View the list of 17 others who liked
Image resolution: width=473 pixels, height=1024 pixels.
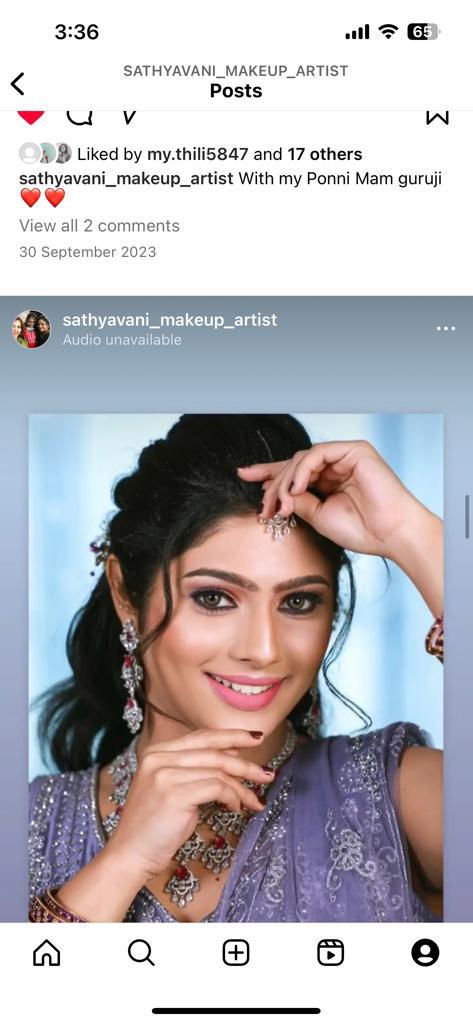click(x=325, y=154)
